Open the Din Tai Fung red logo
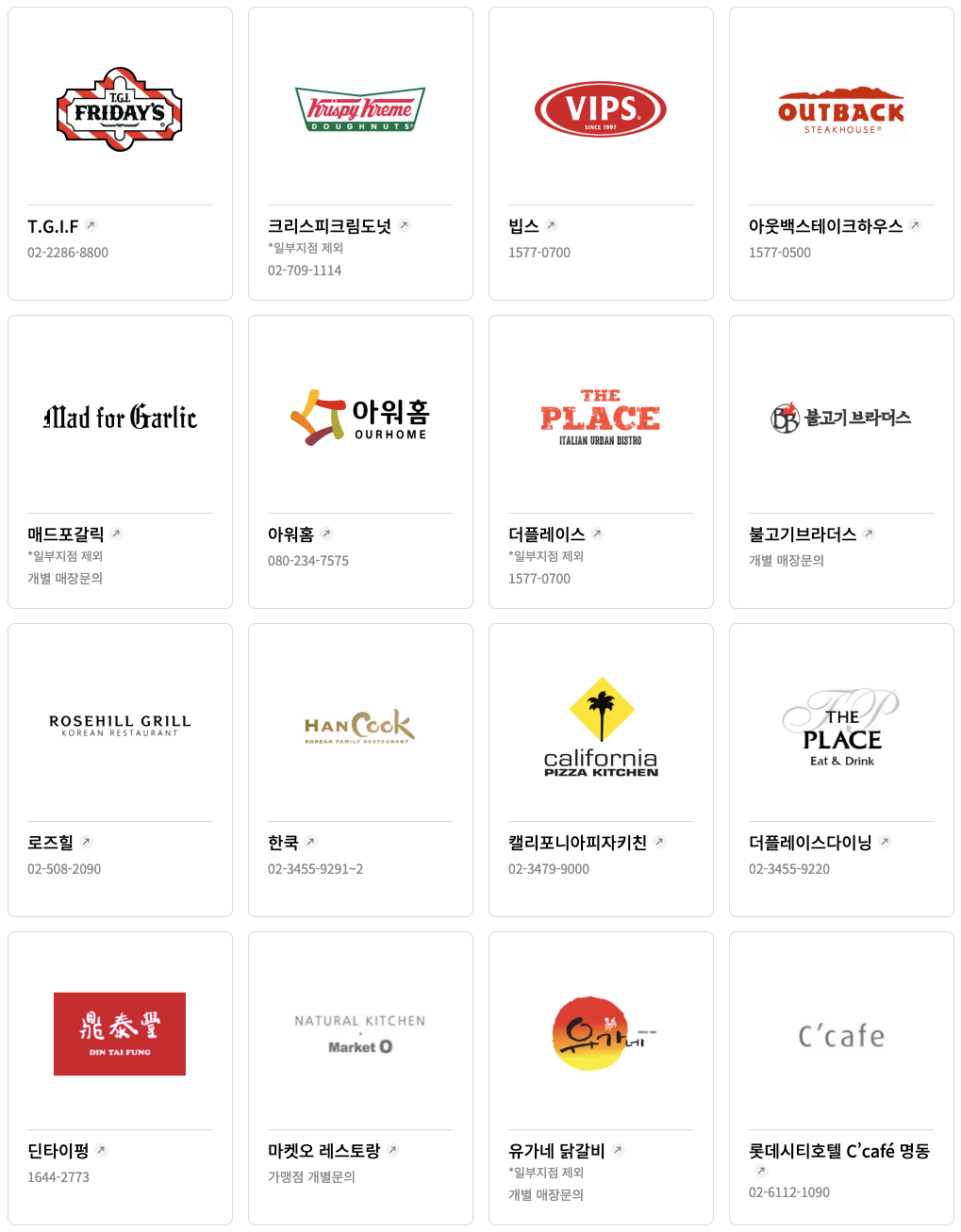The image size is (961, 1232). 119,1033
